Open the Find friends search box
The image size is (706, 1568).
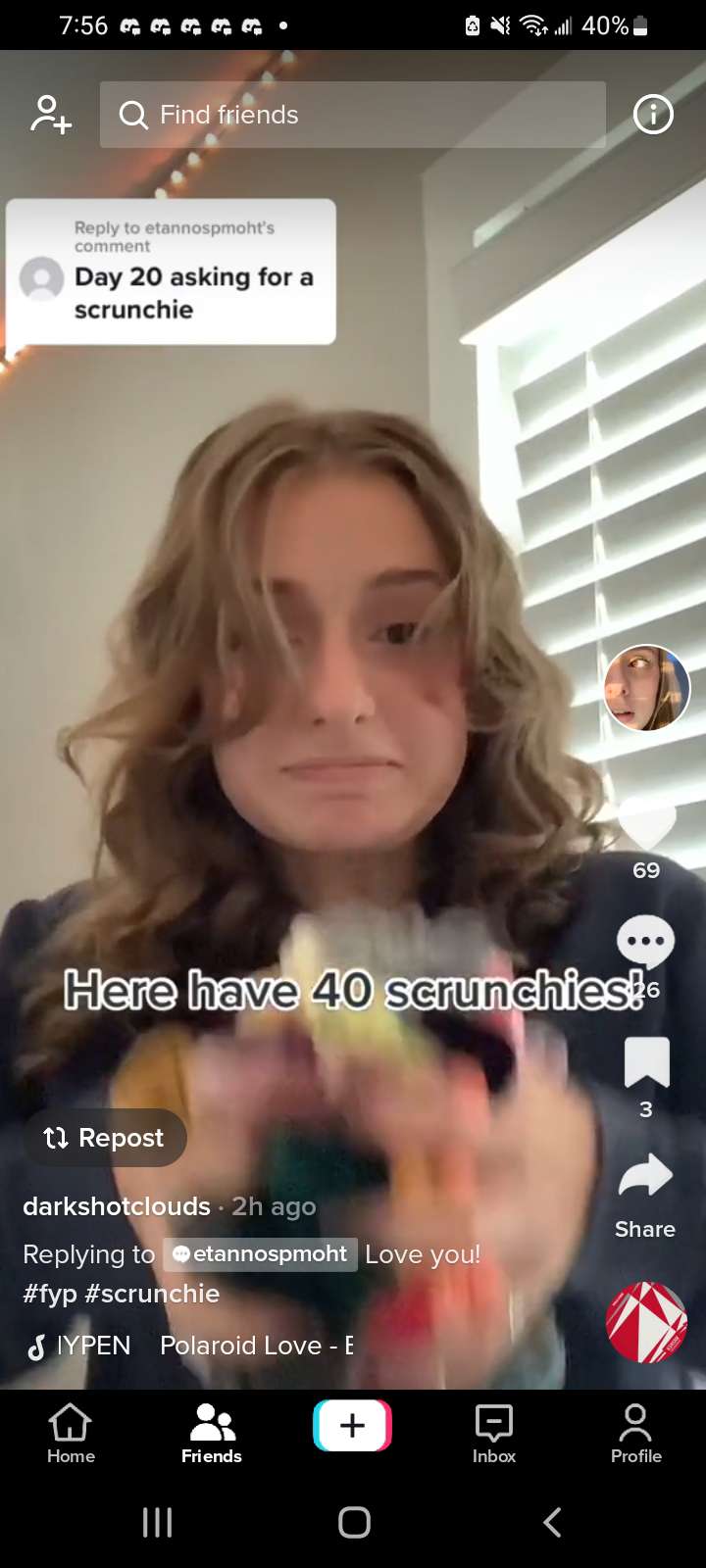click(x=353, y=115)
